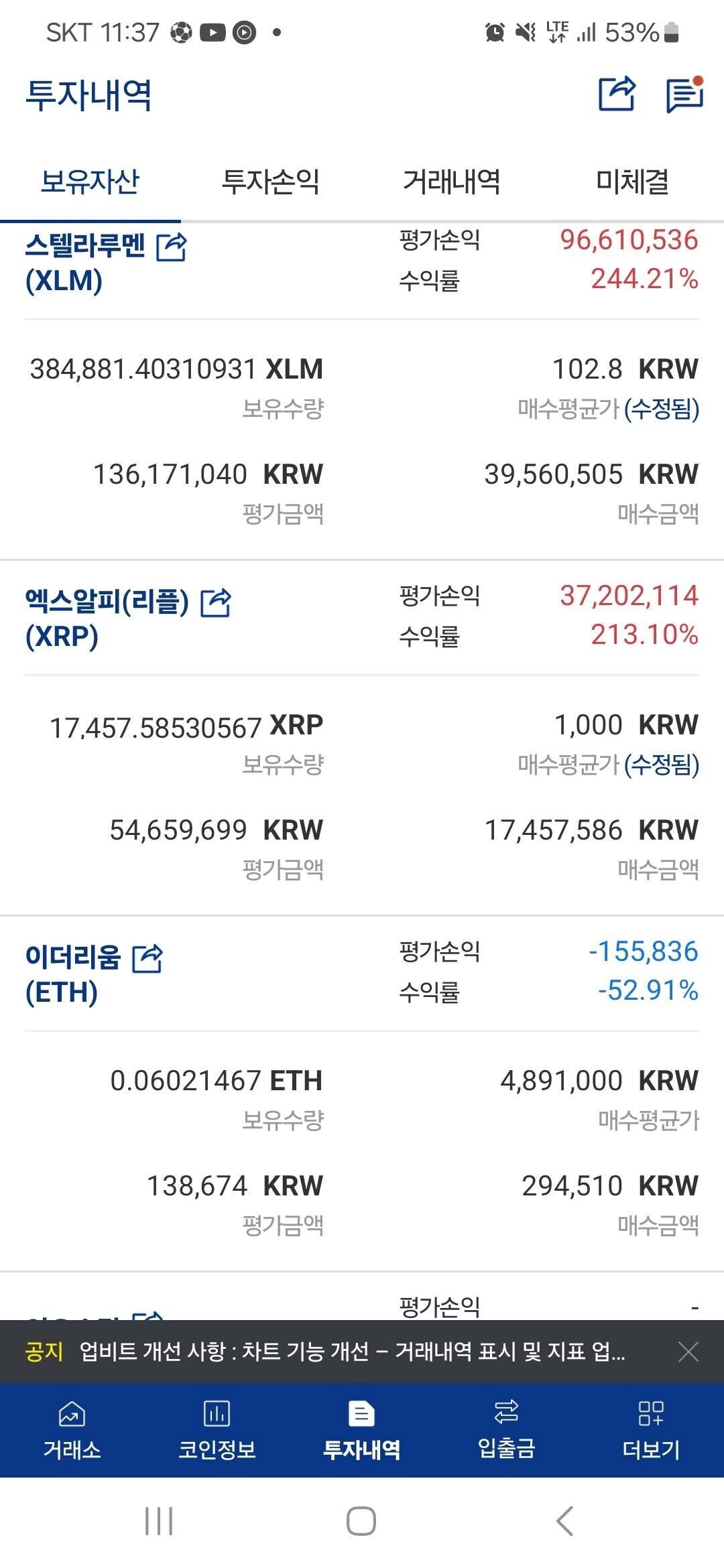724x1568 pixels.
Task: Open the 미체결 tab
Action: (633, 181)
